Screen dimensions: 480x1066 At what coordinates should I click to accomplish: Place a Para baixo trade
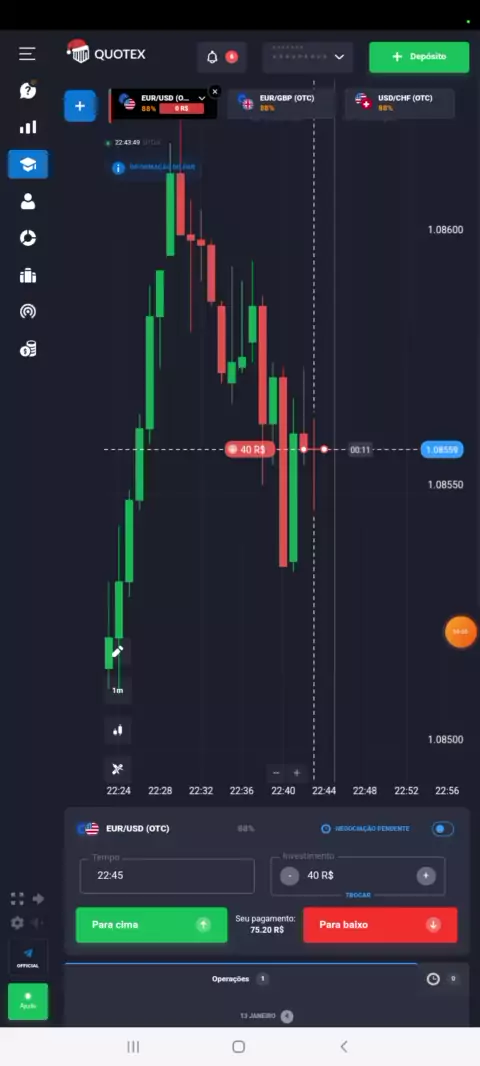click(380, 925)
